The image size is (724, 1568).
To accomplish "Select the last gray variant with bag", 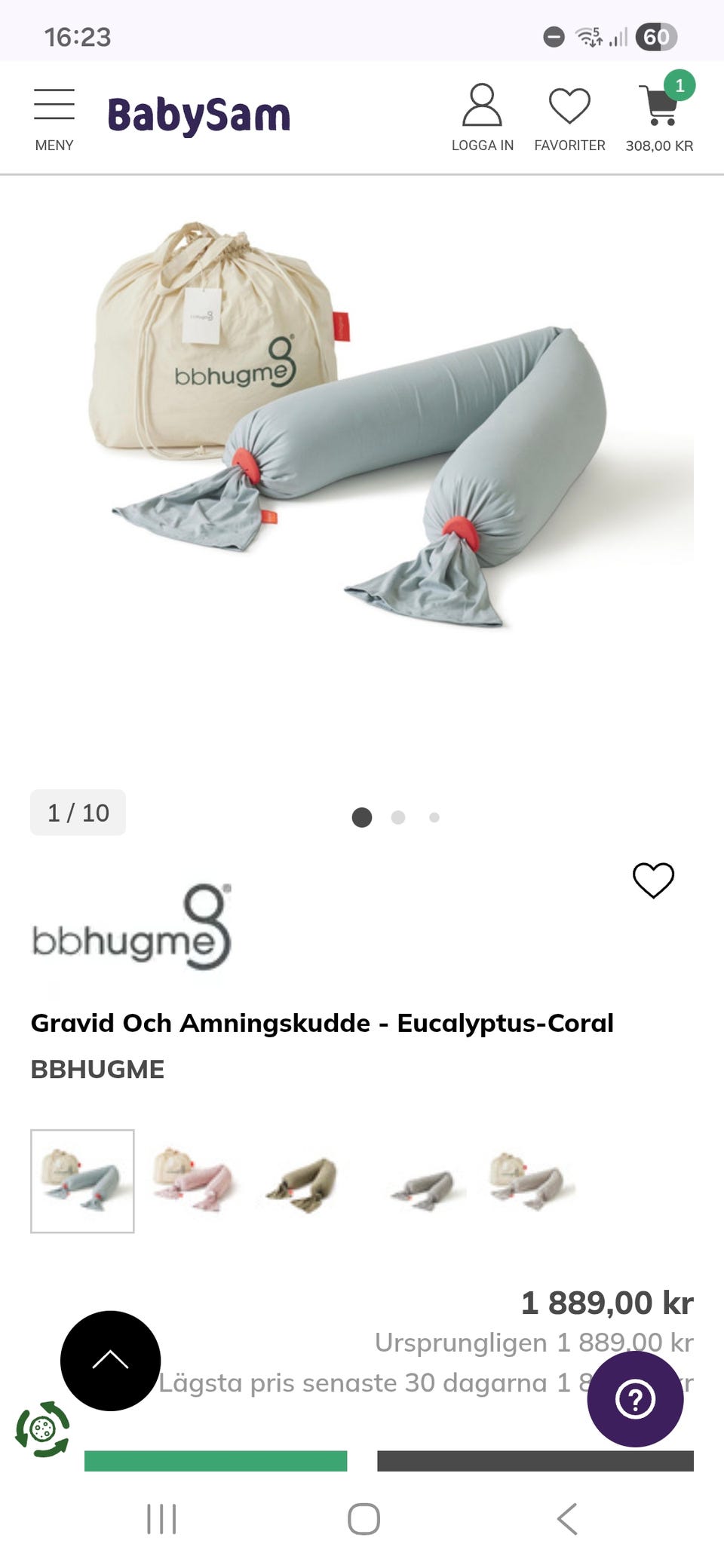I will (530, 1181).
